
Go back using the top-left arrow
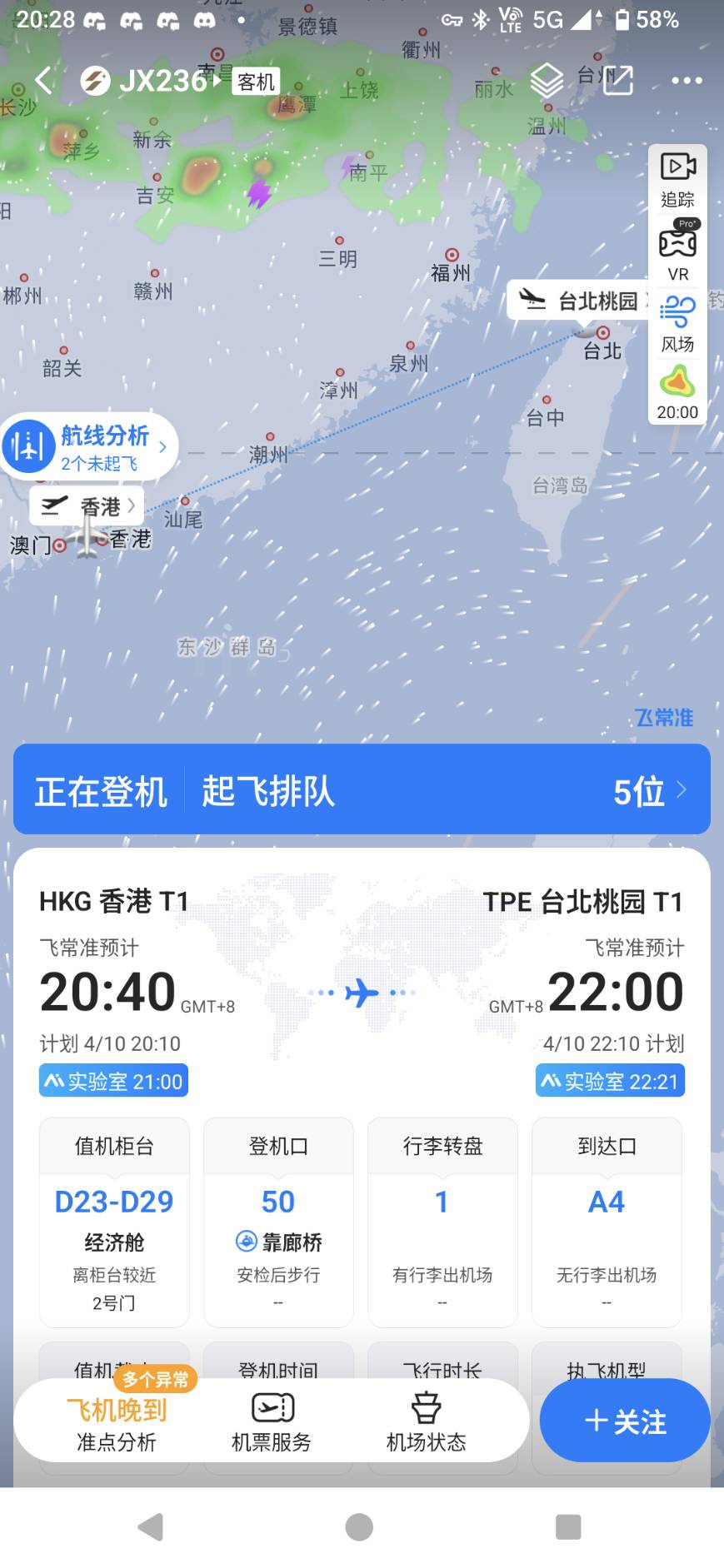pyautogui.click(x=43, y=81)
